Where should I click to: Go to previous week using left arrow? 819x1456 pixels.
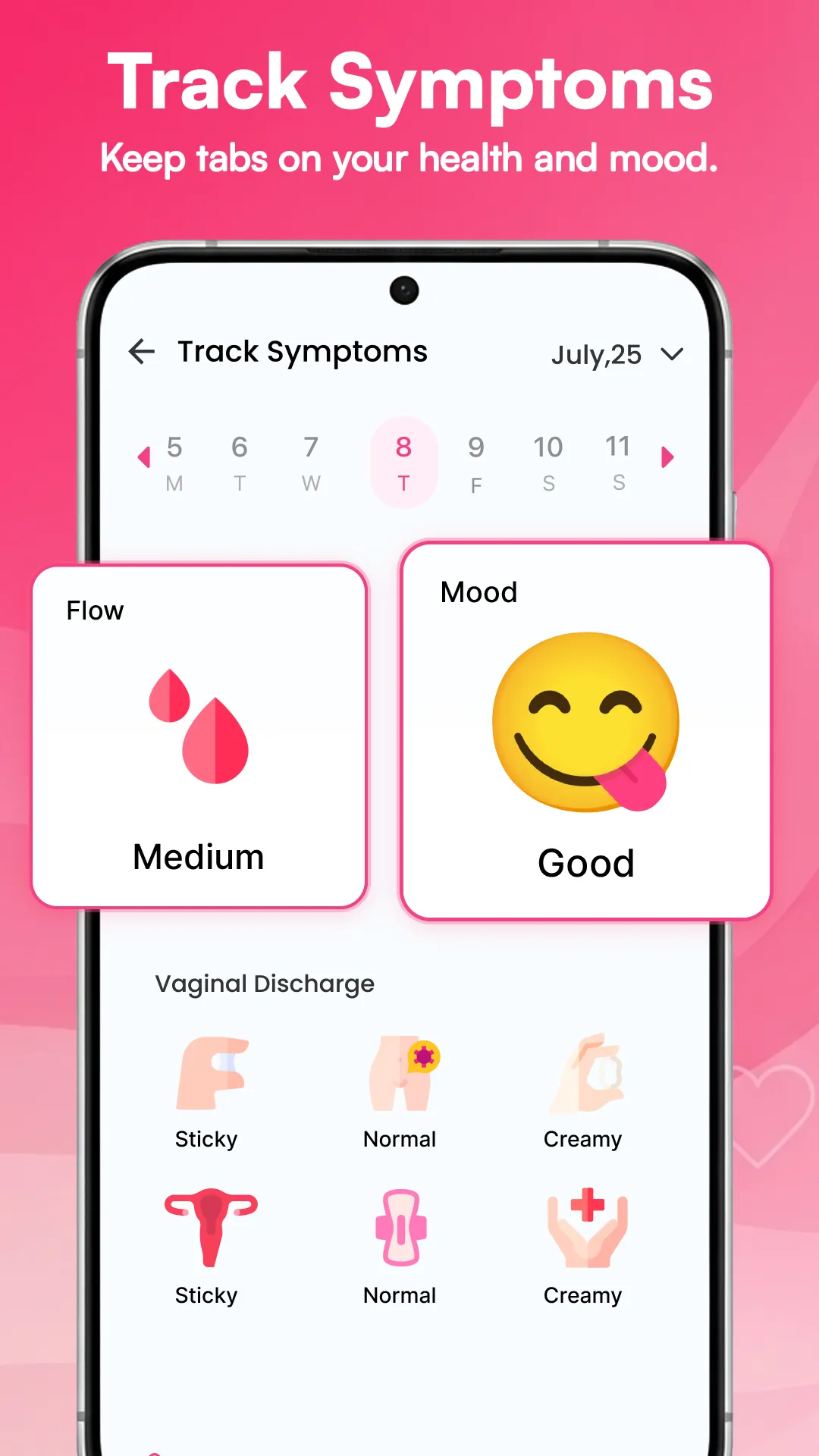coord(146,457)
